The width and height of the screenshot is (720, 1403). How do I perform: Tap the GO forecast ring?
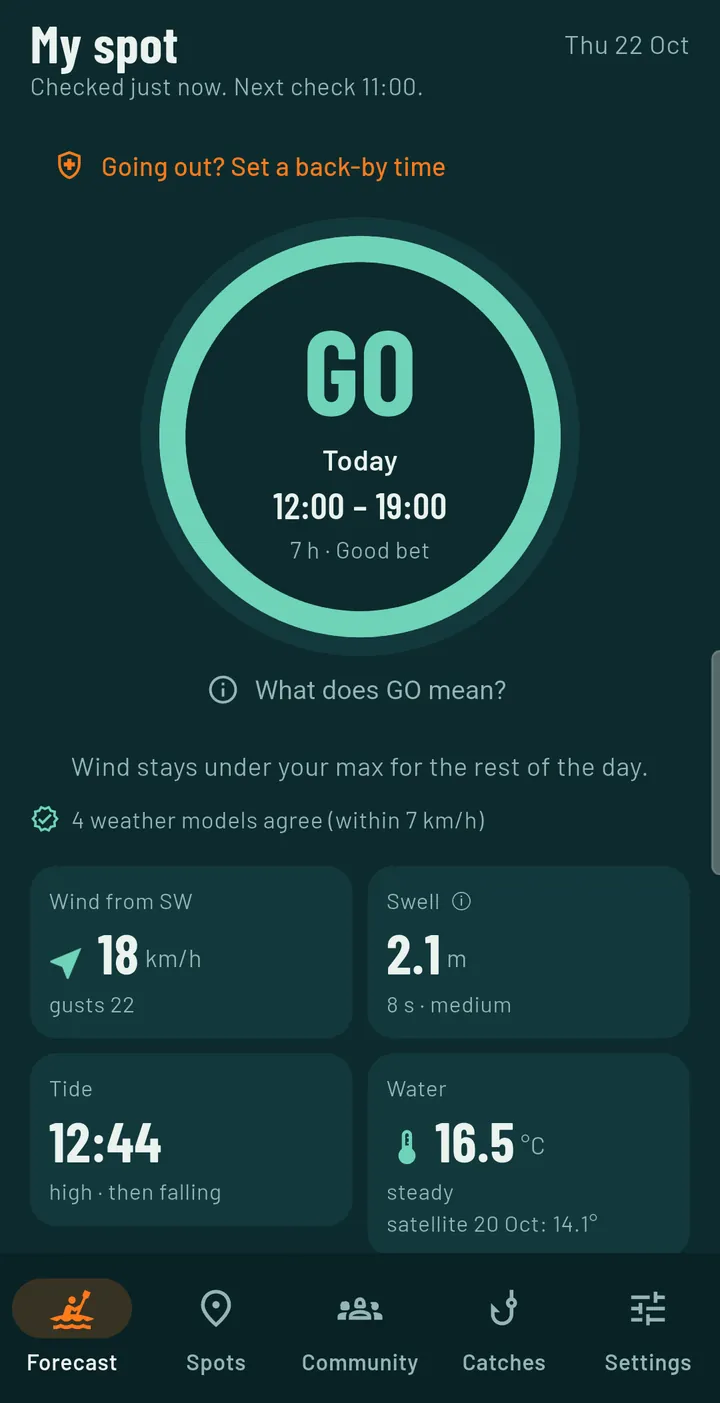point(360,437)
